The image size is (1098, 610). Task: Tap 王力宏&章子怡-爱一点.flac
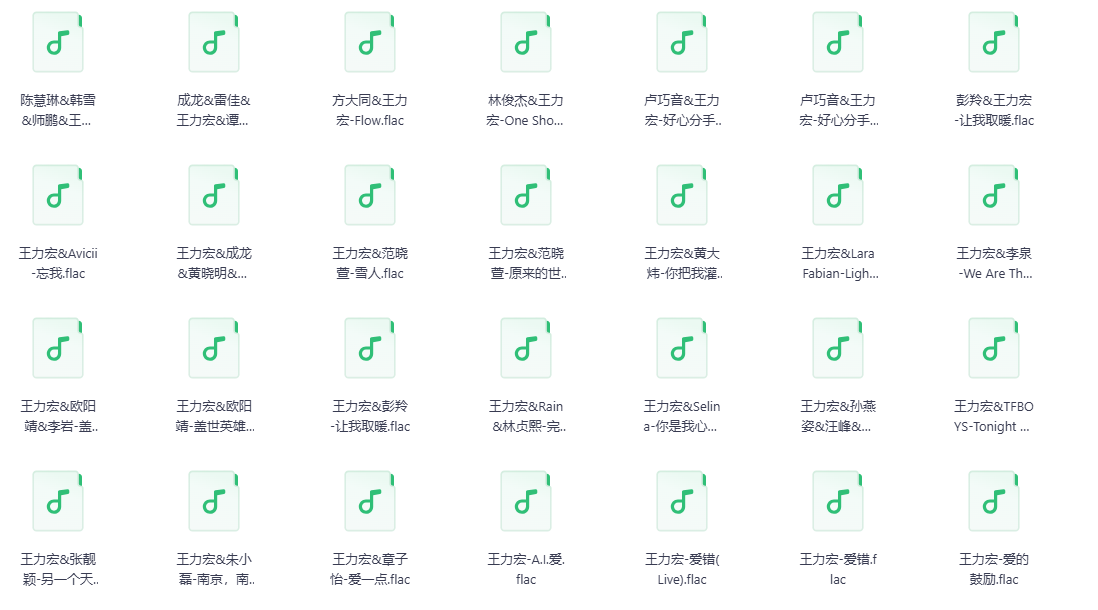point(370,502)
